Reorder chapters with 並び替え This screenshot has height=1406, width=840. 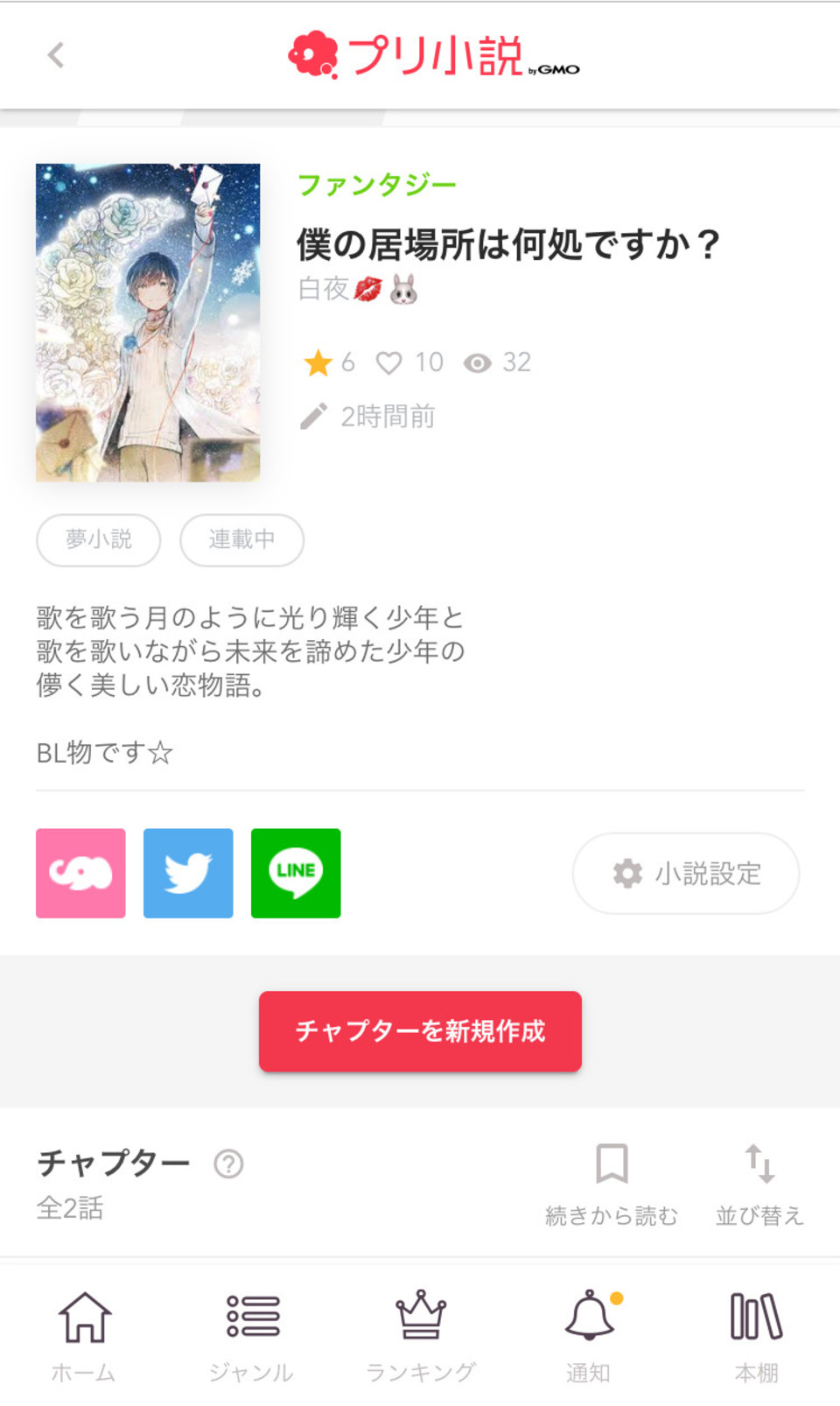(x=759, y=1184)
